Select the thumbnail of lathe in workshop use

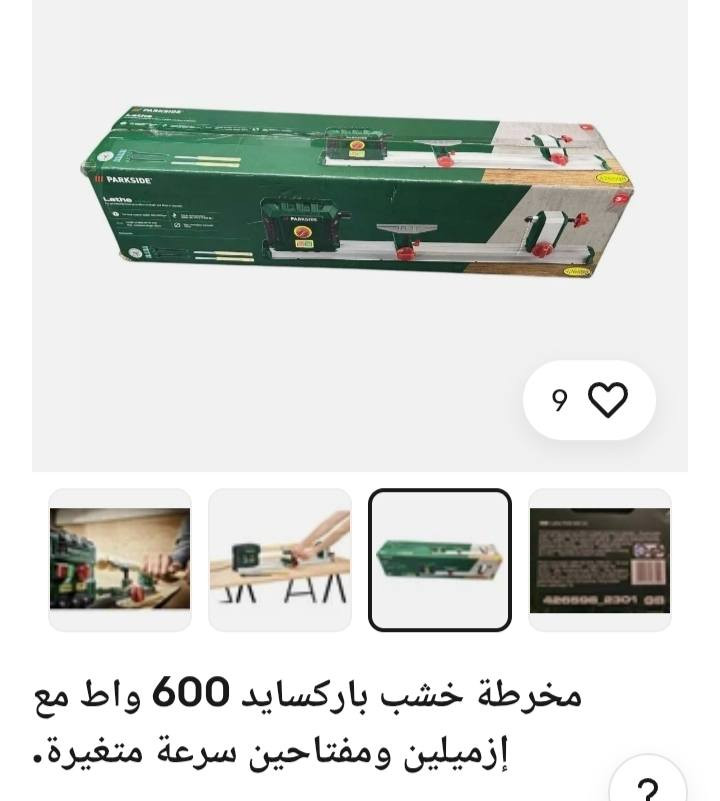(x=120, y=560)
